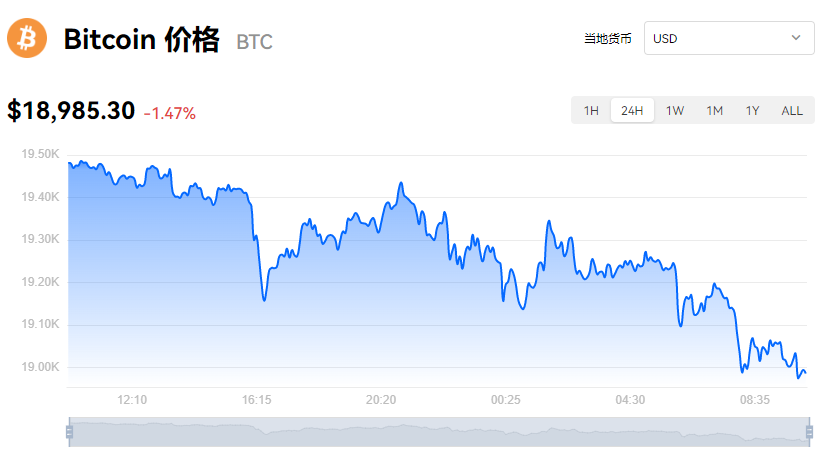Select the 24H time range
This screenshot has height=454, width=828.
pos(632,111)
